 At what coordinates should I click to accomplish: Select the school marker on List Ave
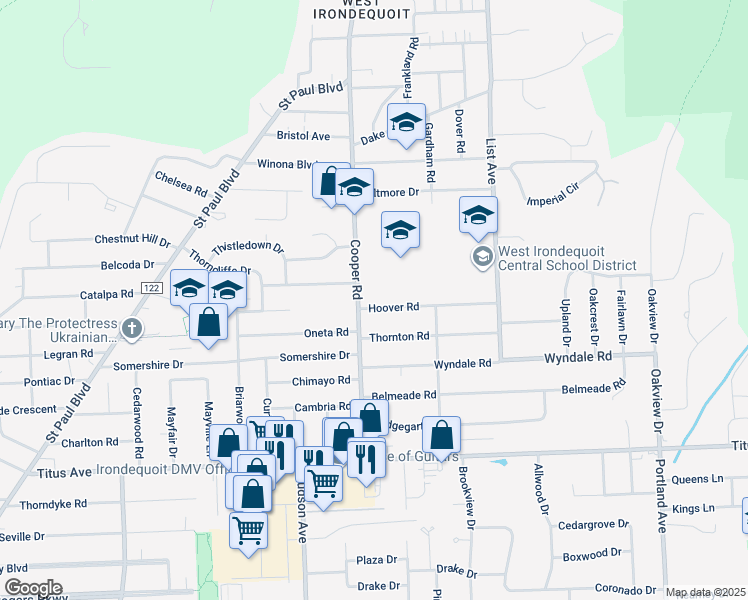(478, 215)
